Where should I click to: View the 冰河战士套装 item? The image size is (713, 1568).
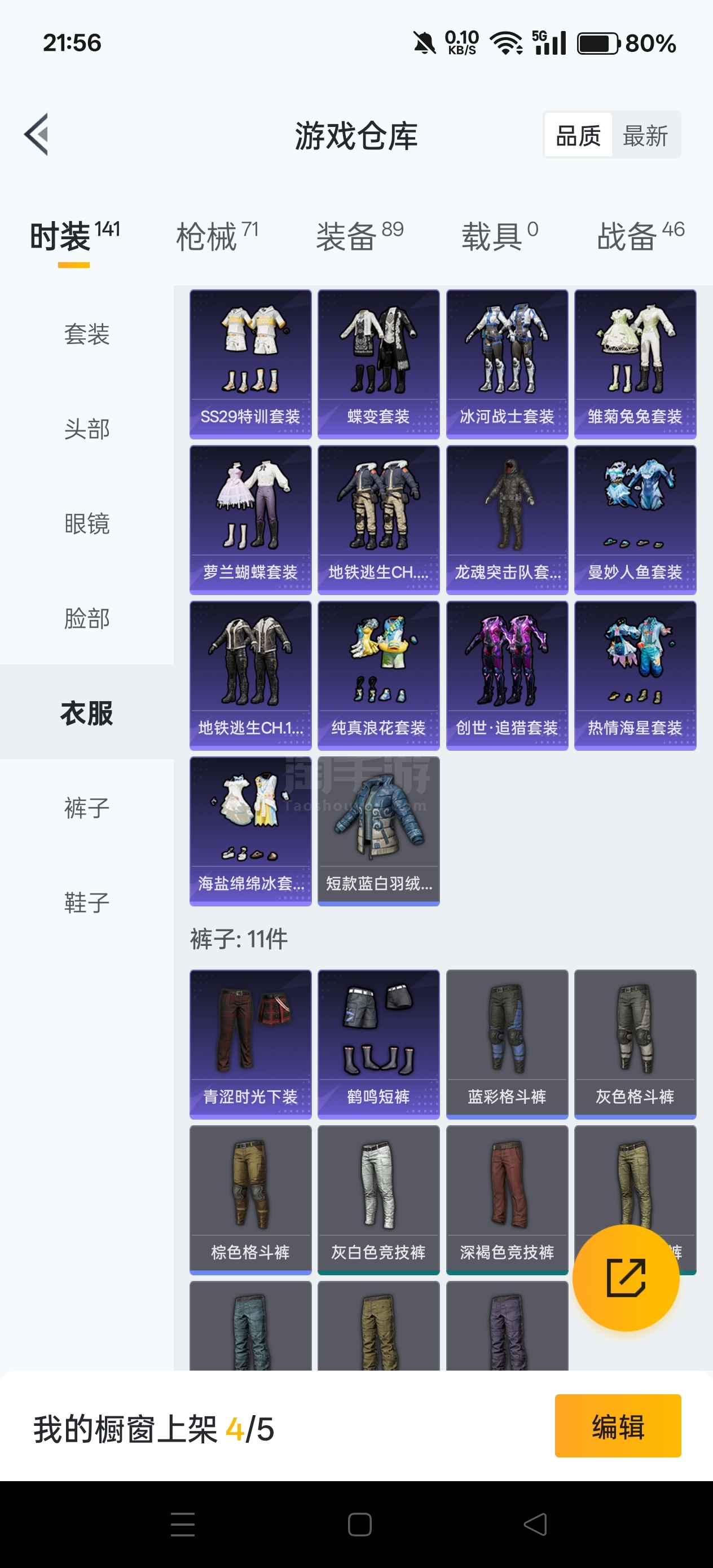tap(507, 364)
